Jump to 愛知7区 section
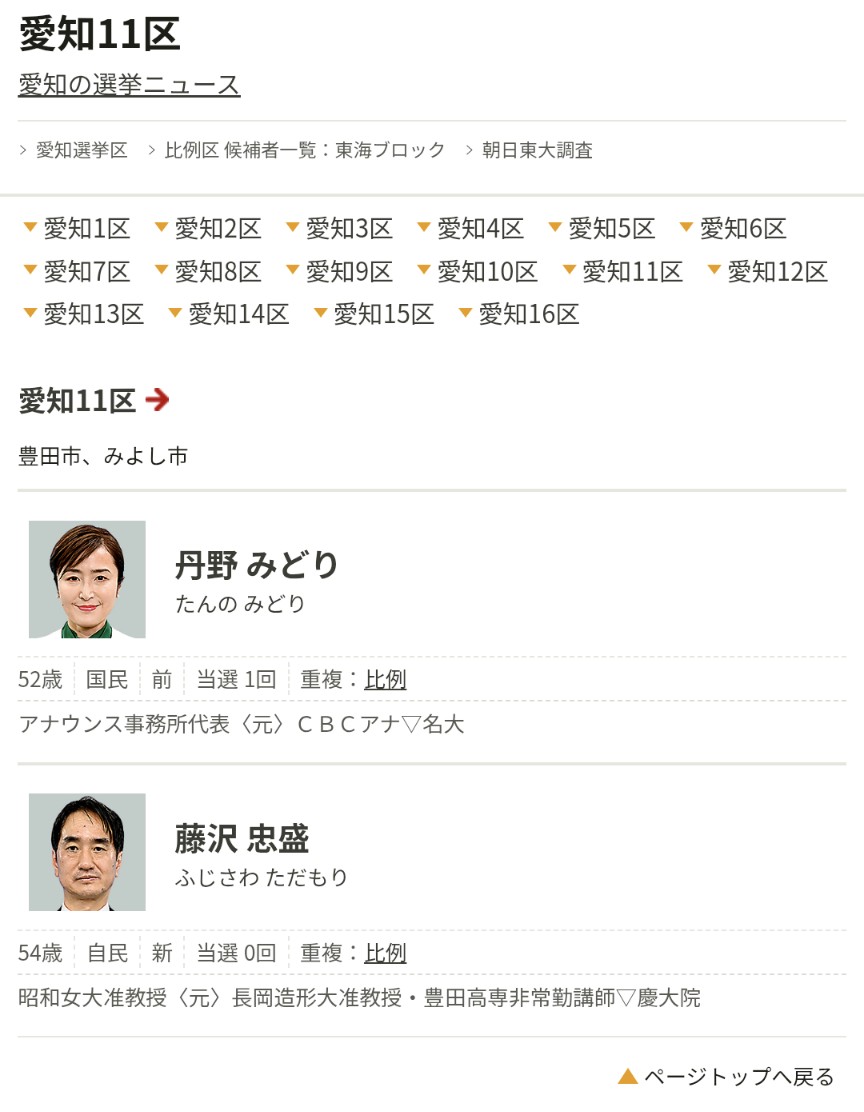Screen dimensions: 864x1112 point(86,272)
